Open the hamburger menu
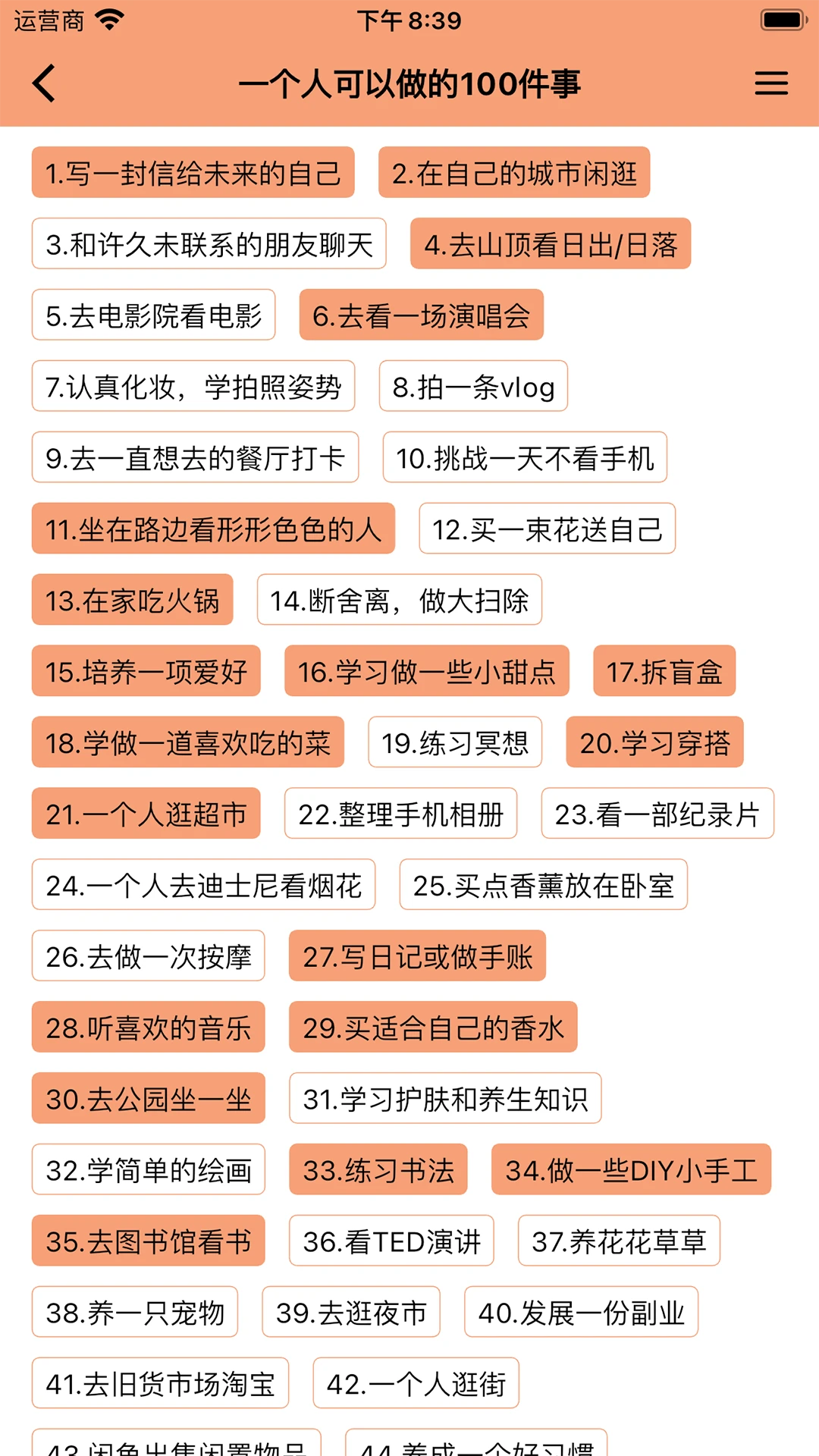Screen dimensions: 819x1456 [771, 83]
